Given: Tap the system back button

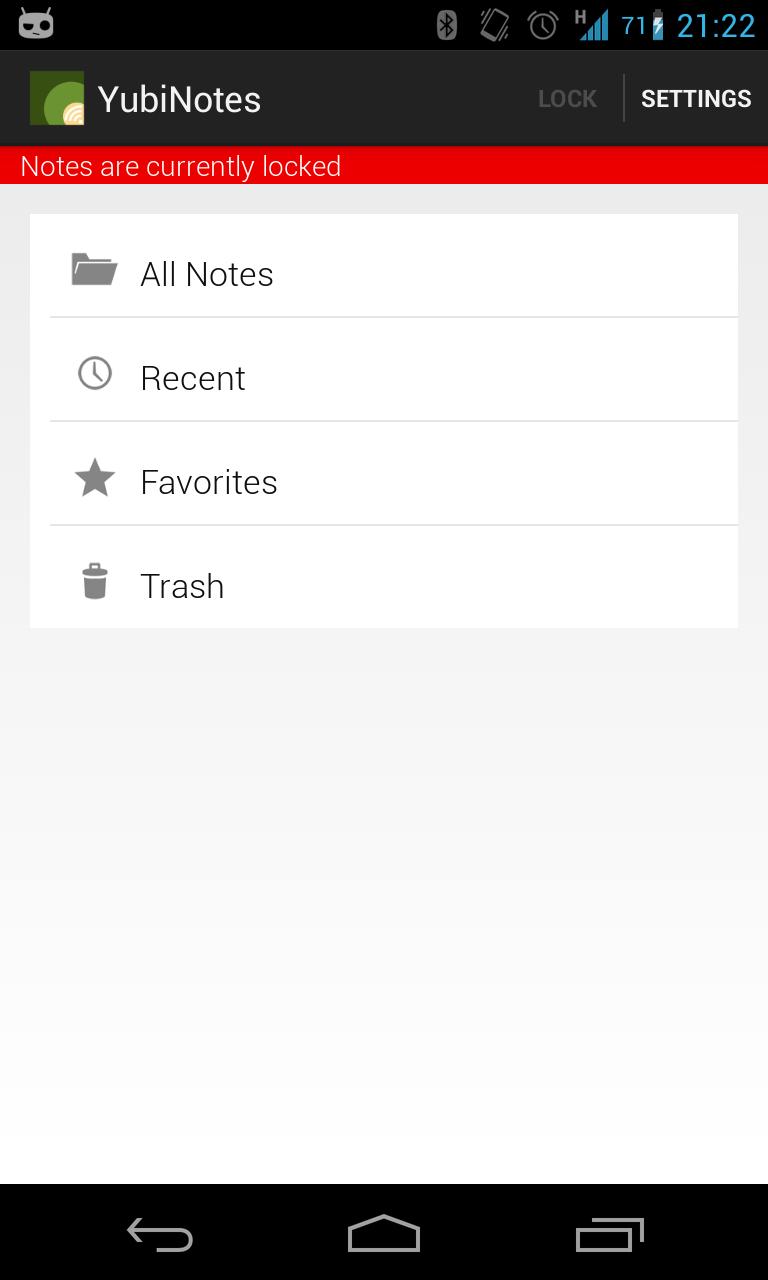Looking at the screenshot, I should (160, 1235).
